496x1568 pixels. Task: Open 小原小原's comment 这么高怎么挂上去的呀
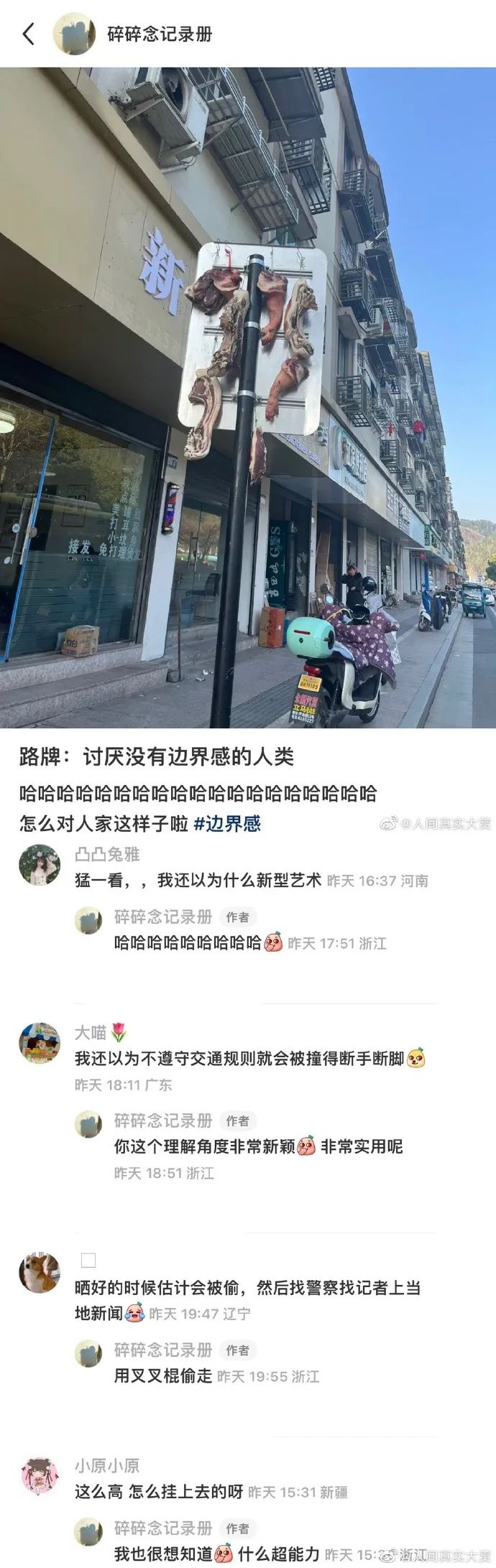(159, 1492)
